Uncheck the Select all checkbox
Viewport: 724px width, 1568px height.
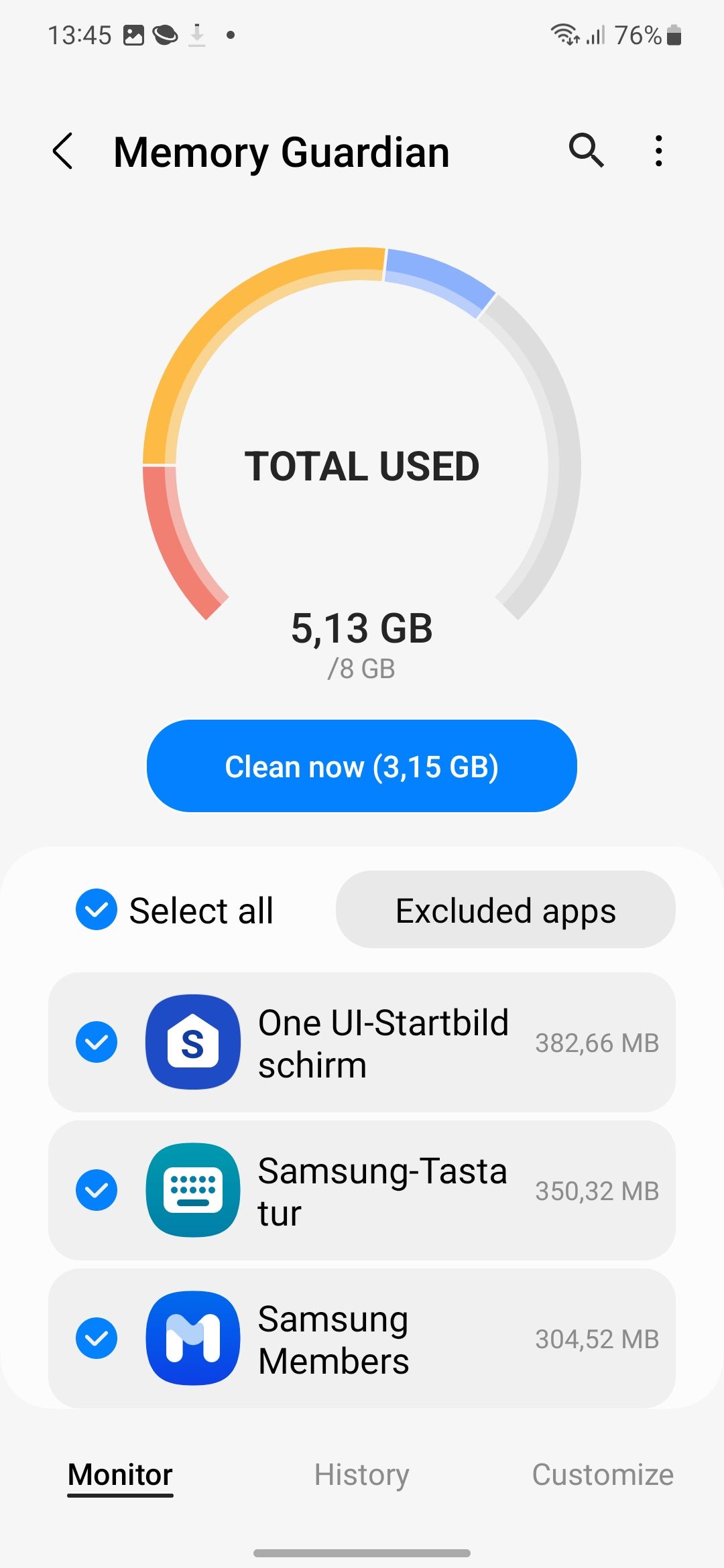coord(96,909)
